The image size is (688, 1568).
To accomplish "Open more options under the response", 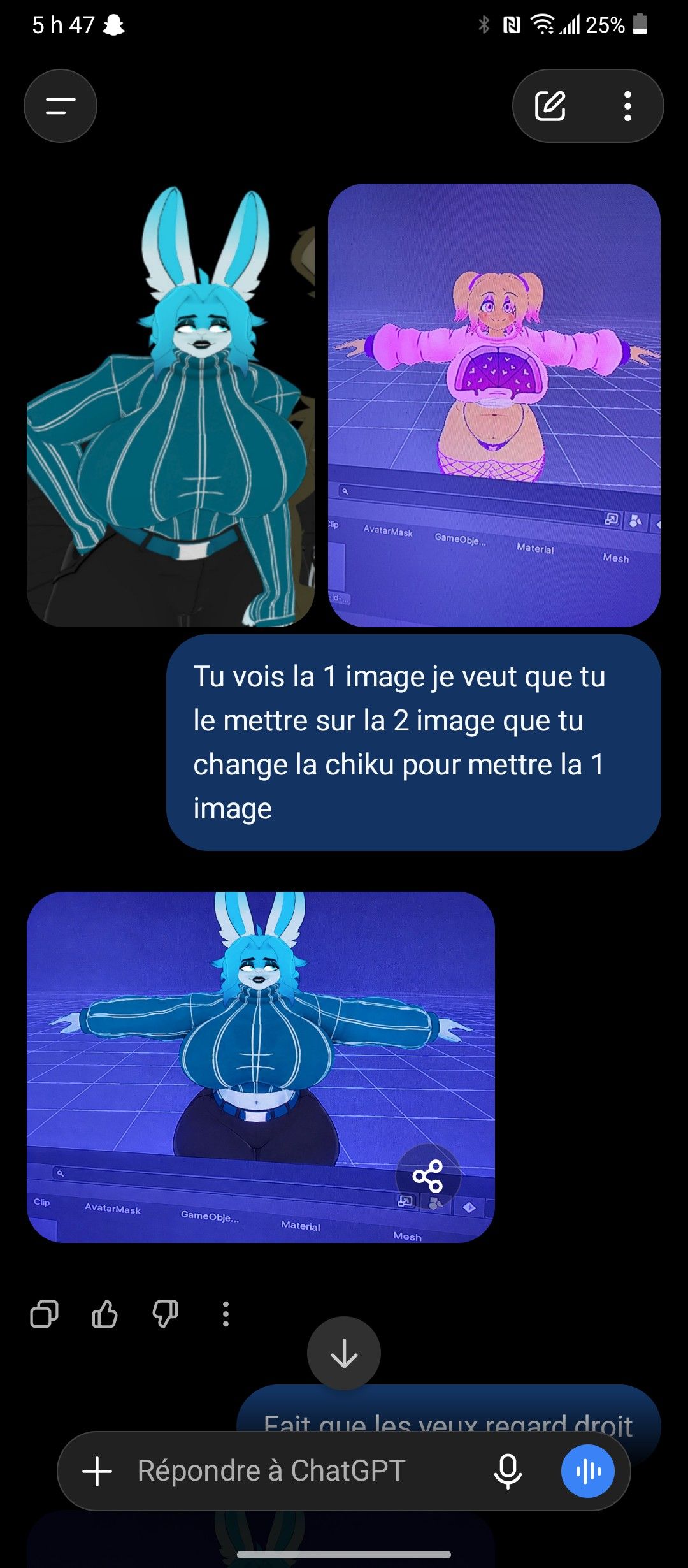I will 226,1314.
